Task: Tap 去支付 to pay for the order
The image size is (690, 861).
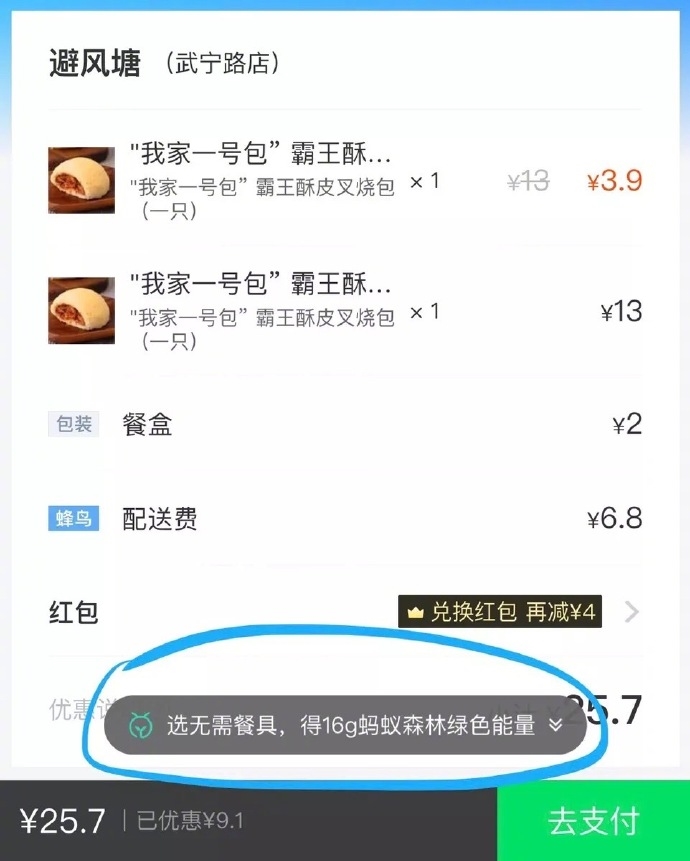Action: point(593,821)
